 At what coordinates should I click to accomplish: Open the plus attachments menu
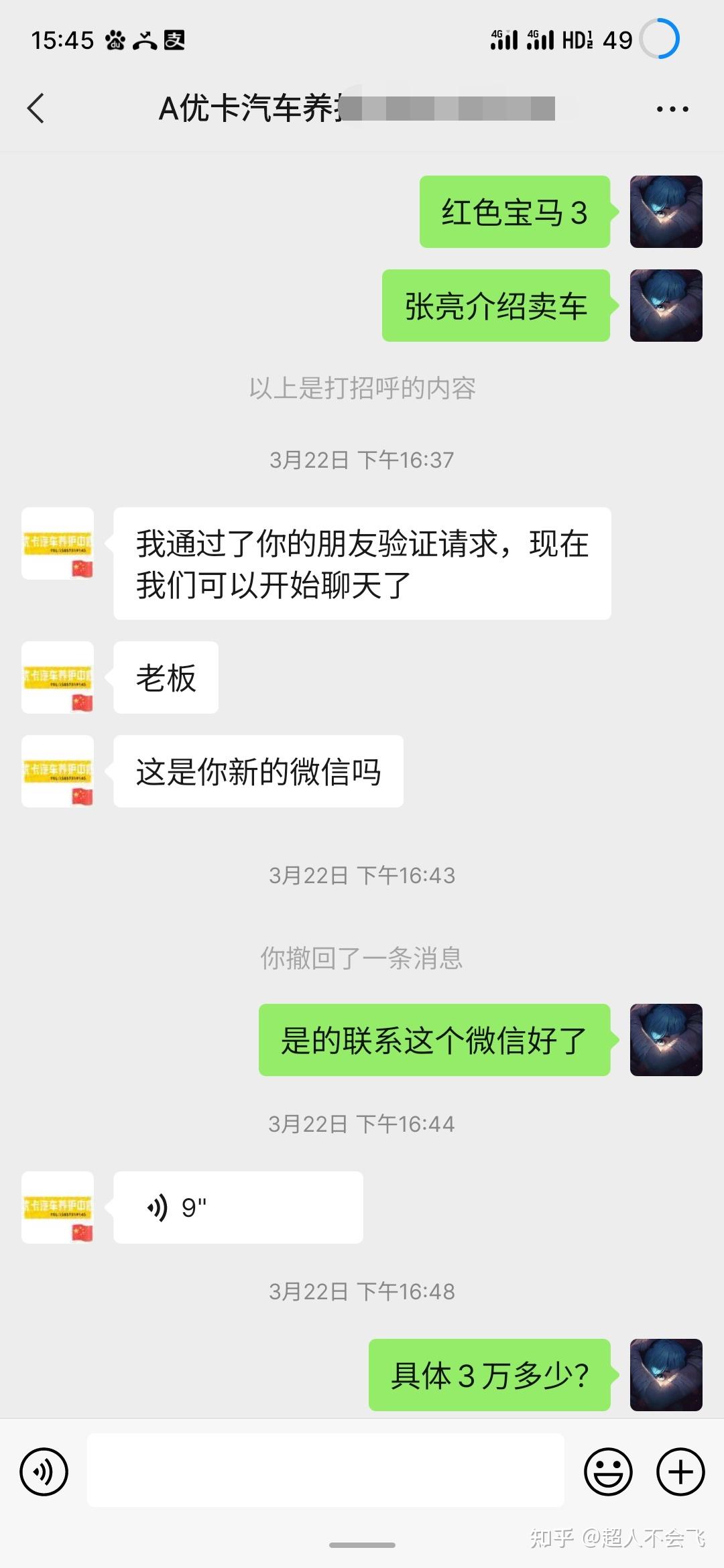coord(680,1472)
